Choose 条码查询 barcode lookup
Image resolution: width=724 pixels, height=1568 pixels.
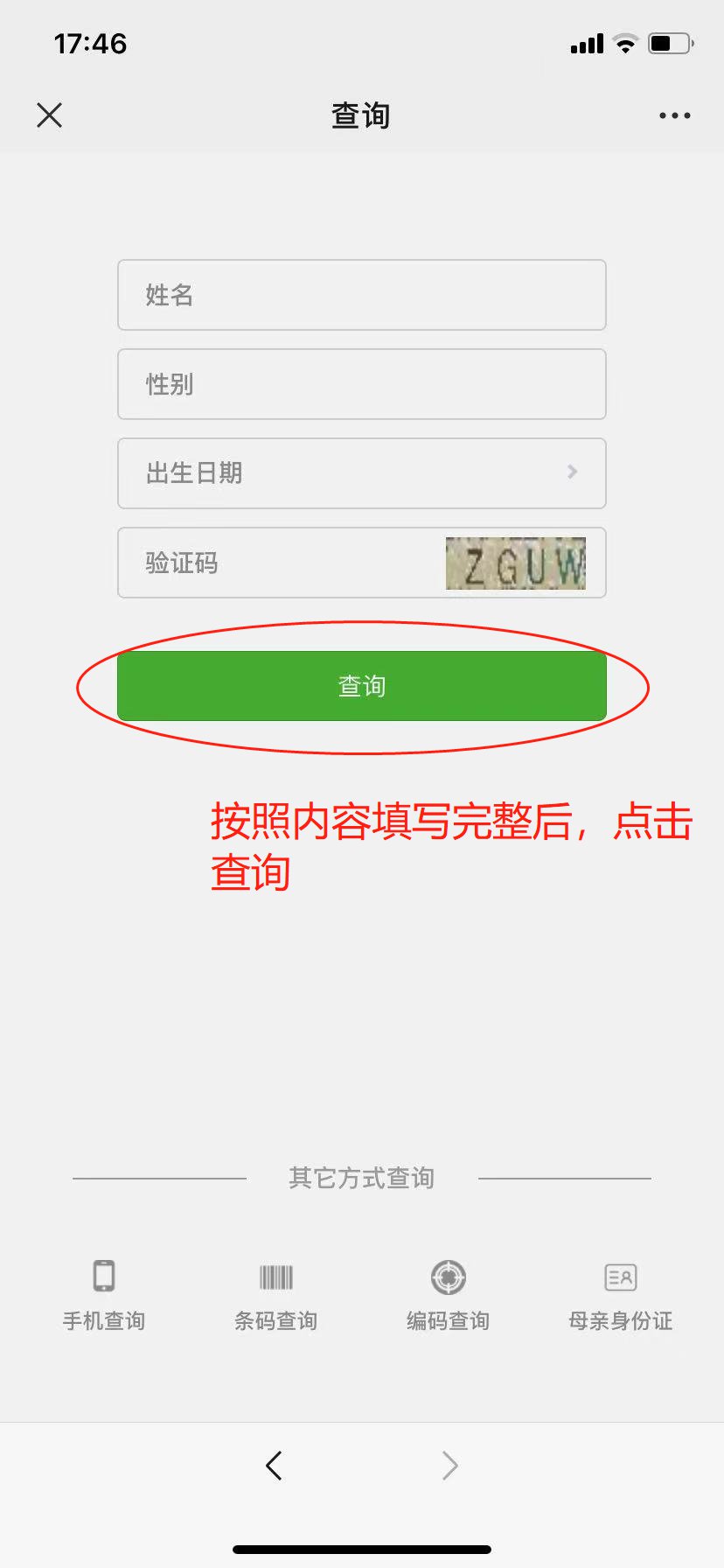275,1295
